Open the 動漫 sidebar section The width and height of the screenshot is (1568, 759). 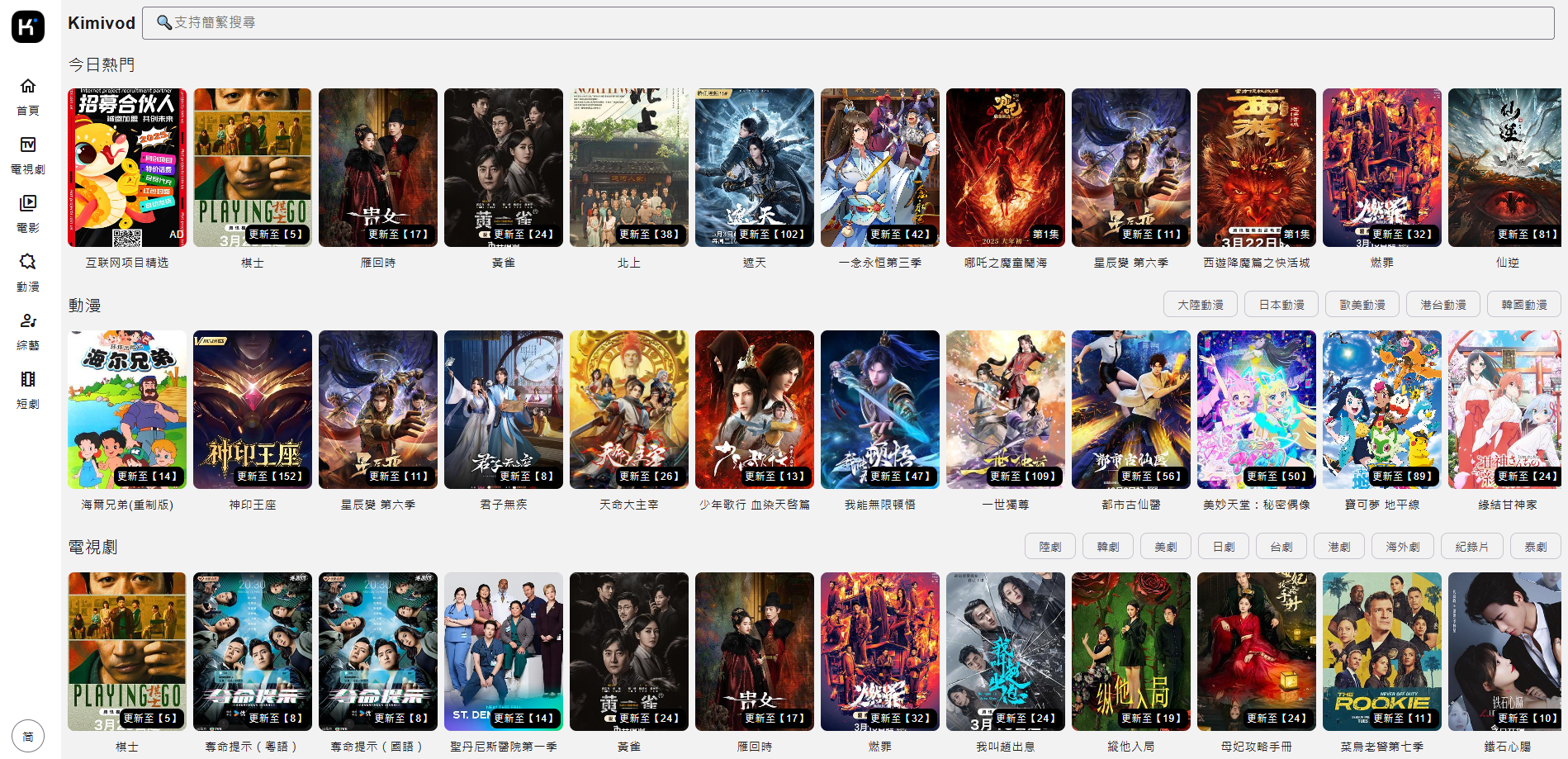[28, 272]
